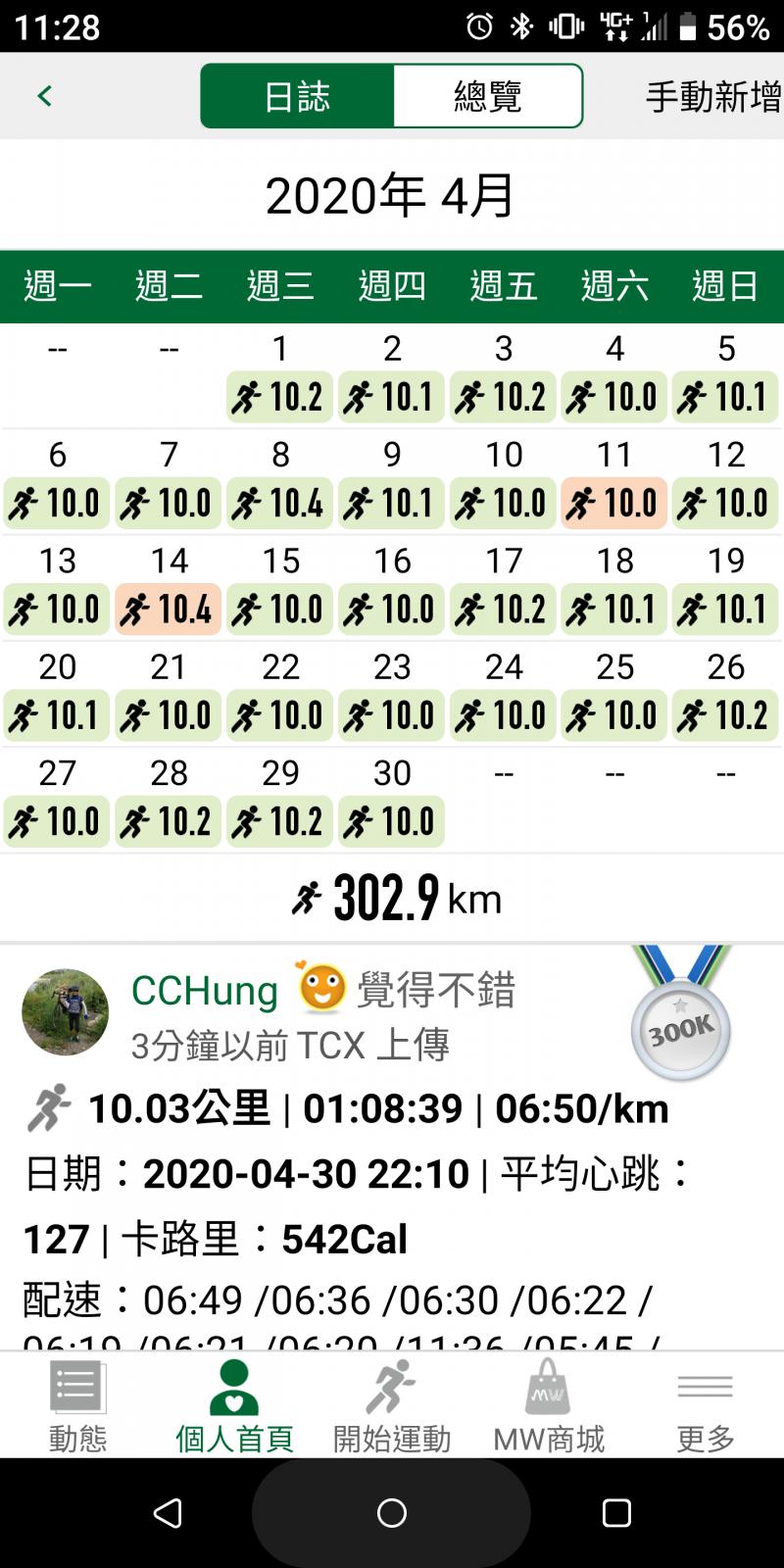Screen dimensions: 784x1568
Task: Open the 10.2 run on April 1
Action: [280, 397]
